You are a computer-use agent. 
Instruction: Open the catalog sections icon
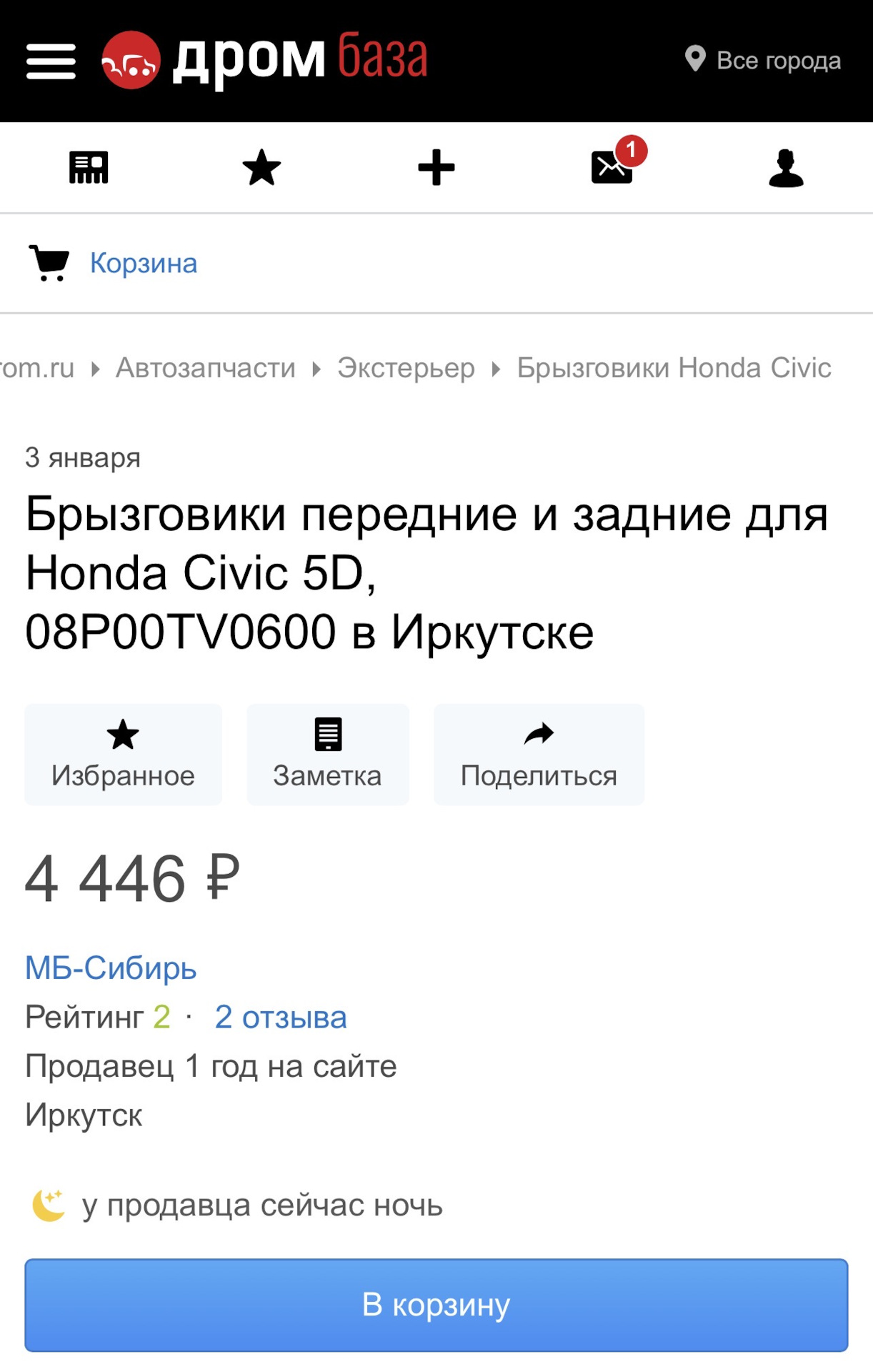(89, 168)
